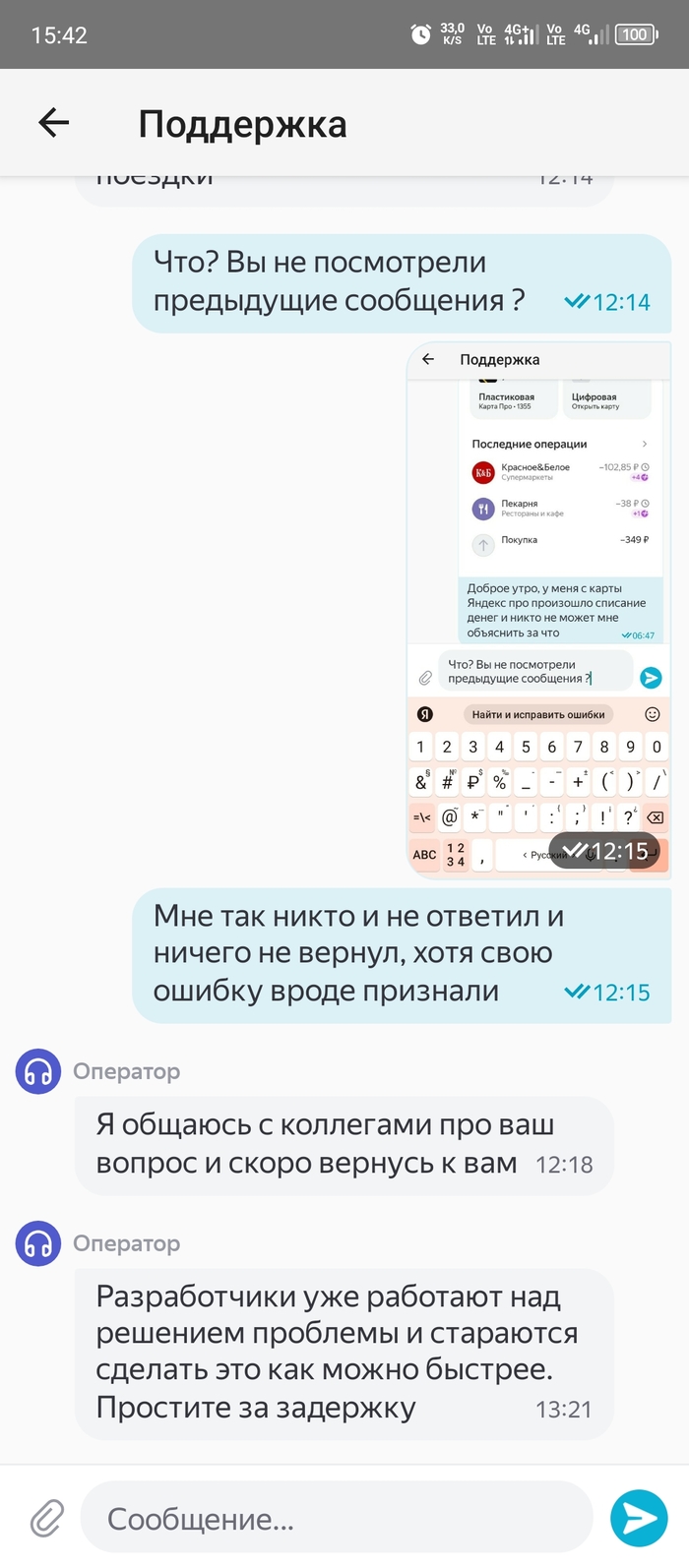Tap the Сообщение... text field
This screenshot has width=689, height=1568.
point(335,1519)
